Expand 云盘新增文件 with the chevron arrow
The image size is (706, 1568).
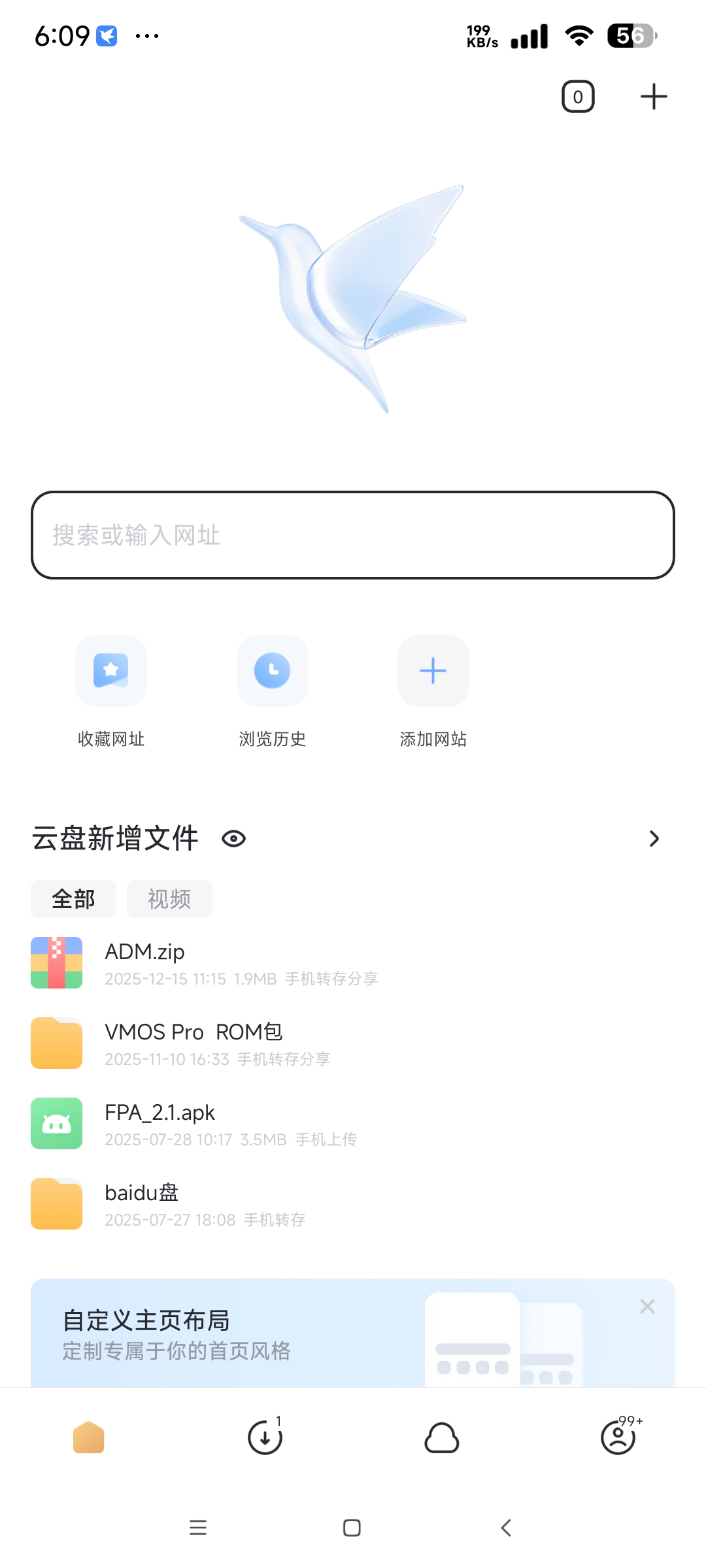tap(654, 839)
